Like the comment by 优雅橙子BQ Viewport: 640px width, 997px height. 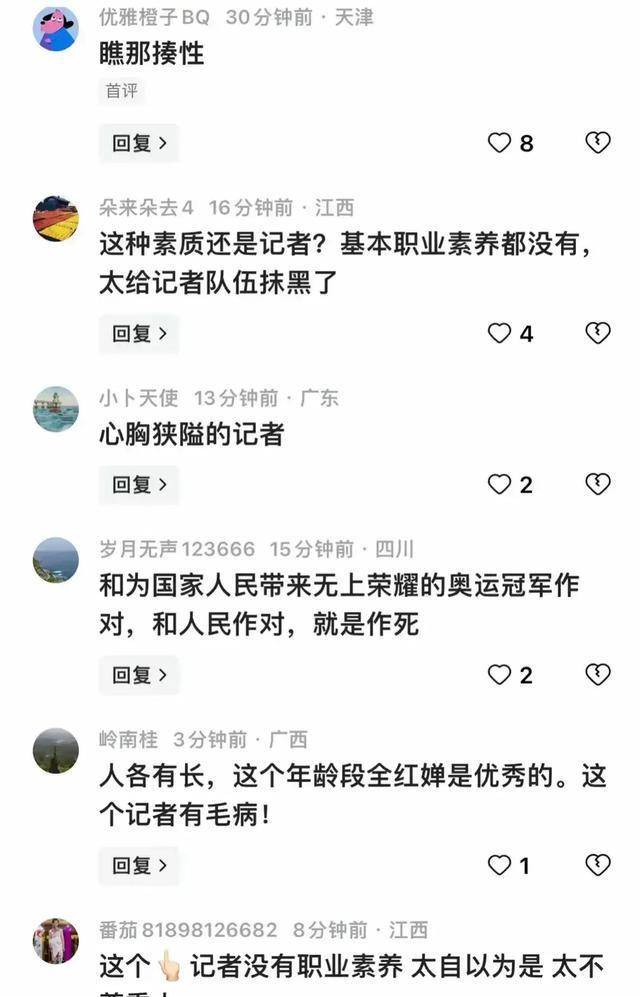click(499, 143)
